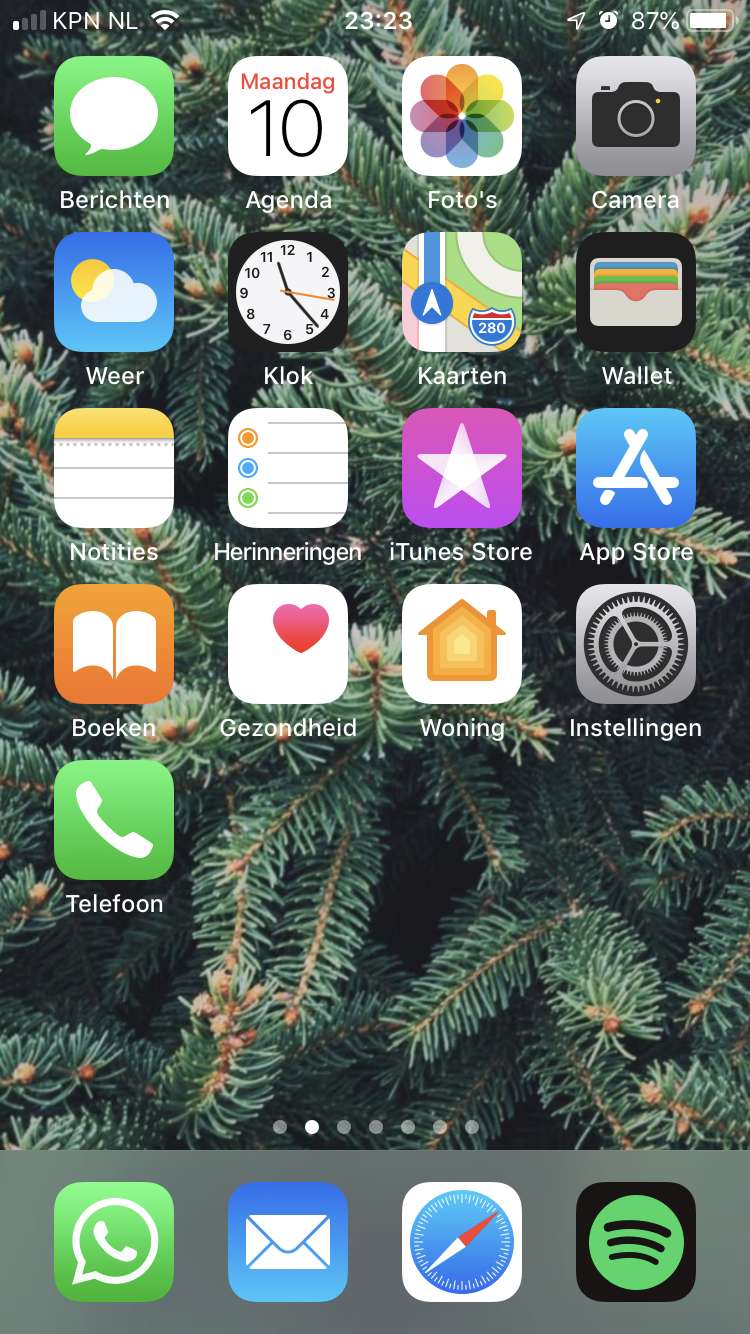Open the Agenda app
Viewport: 750px width, 1334px height.
[x=288, y=116]
